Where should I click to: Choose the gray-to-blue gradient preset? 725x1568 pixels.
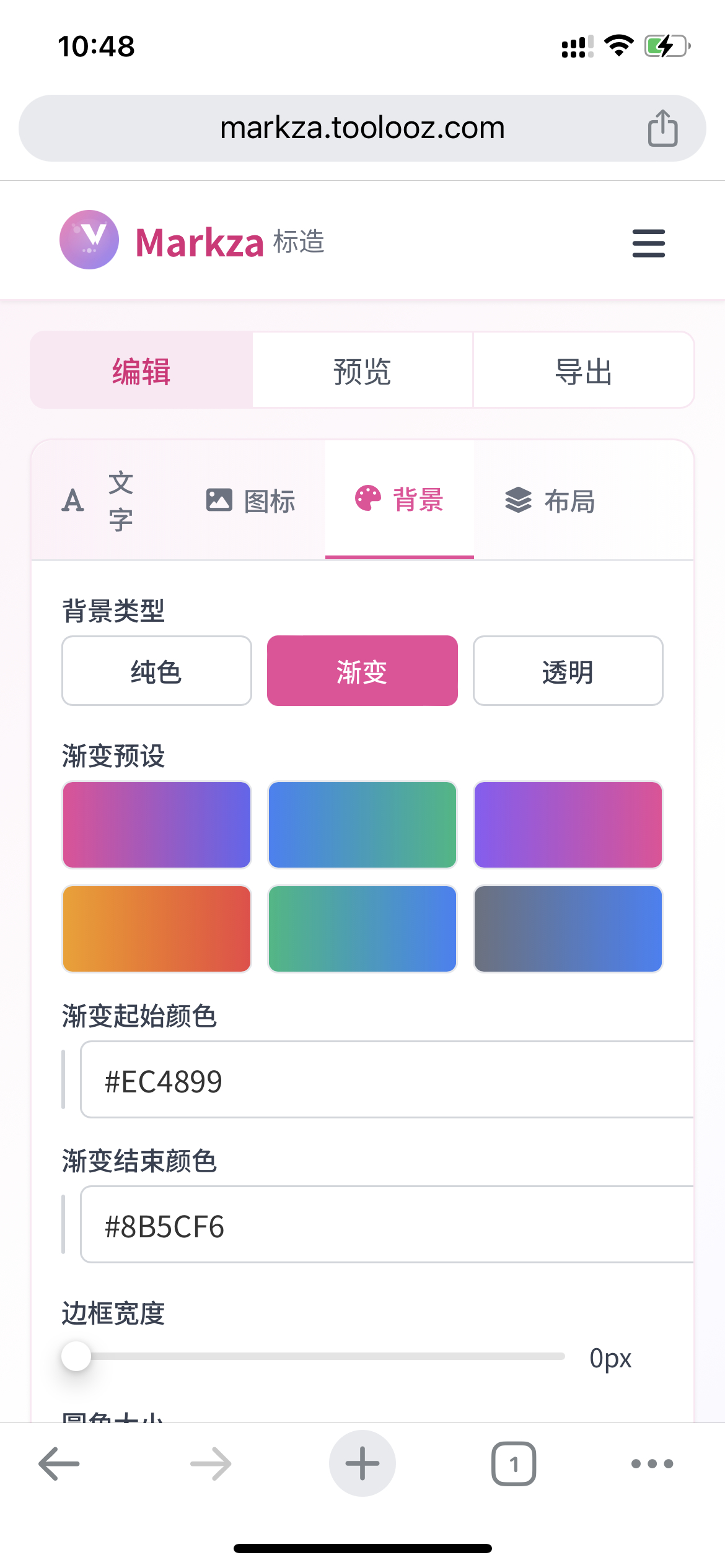point(568,928)
